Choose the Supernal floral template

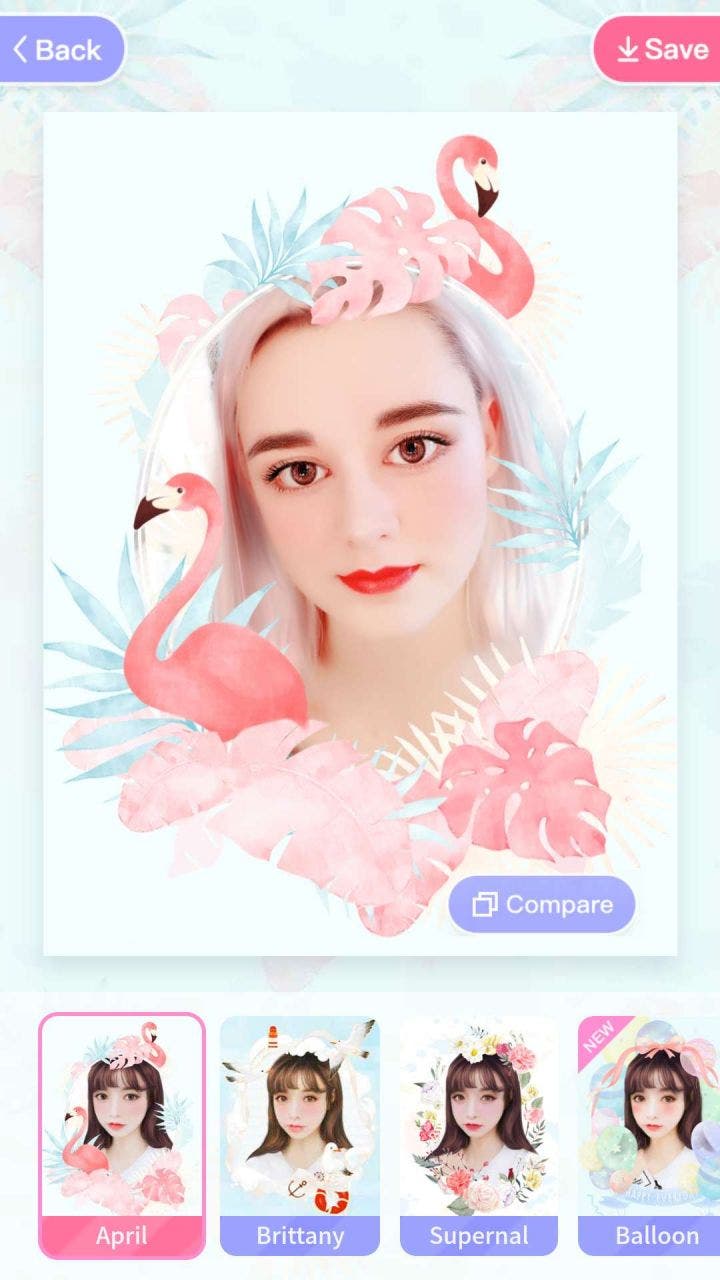point(479,1135)
